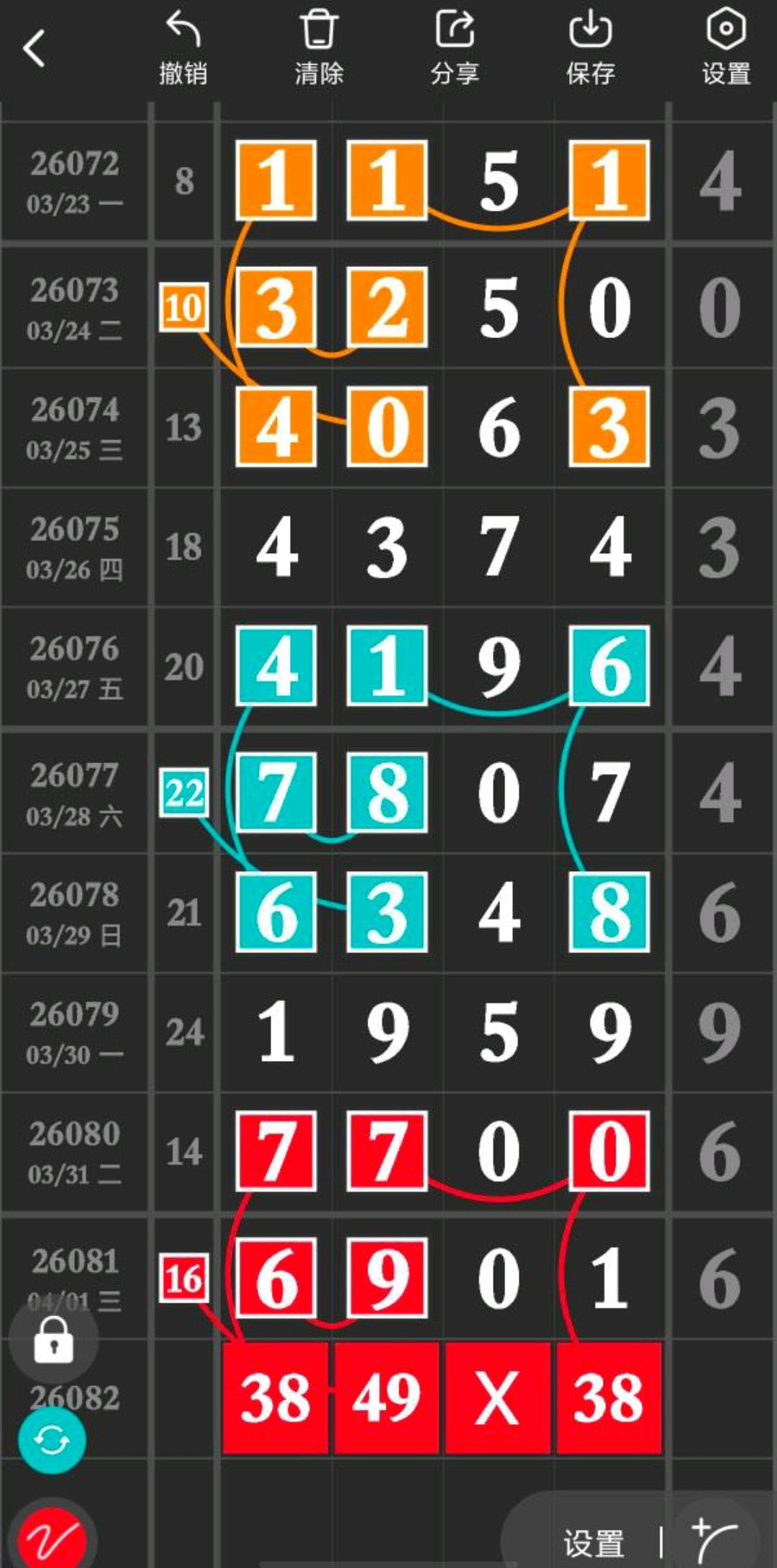
Task: Open 设置 in the top toolbar
Action: (726, 49)
